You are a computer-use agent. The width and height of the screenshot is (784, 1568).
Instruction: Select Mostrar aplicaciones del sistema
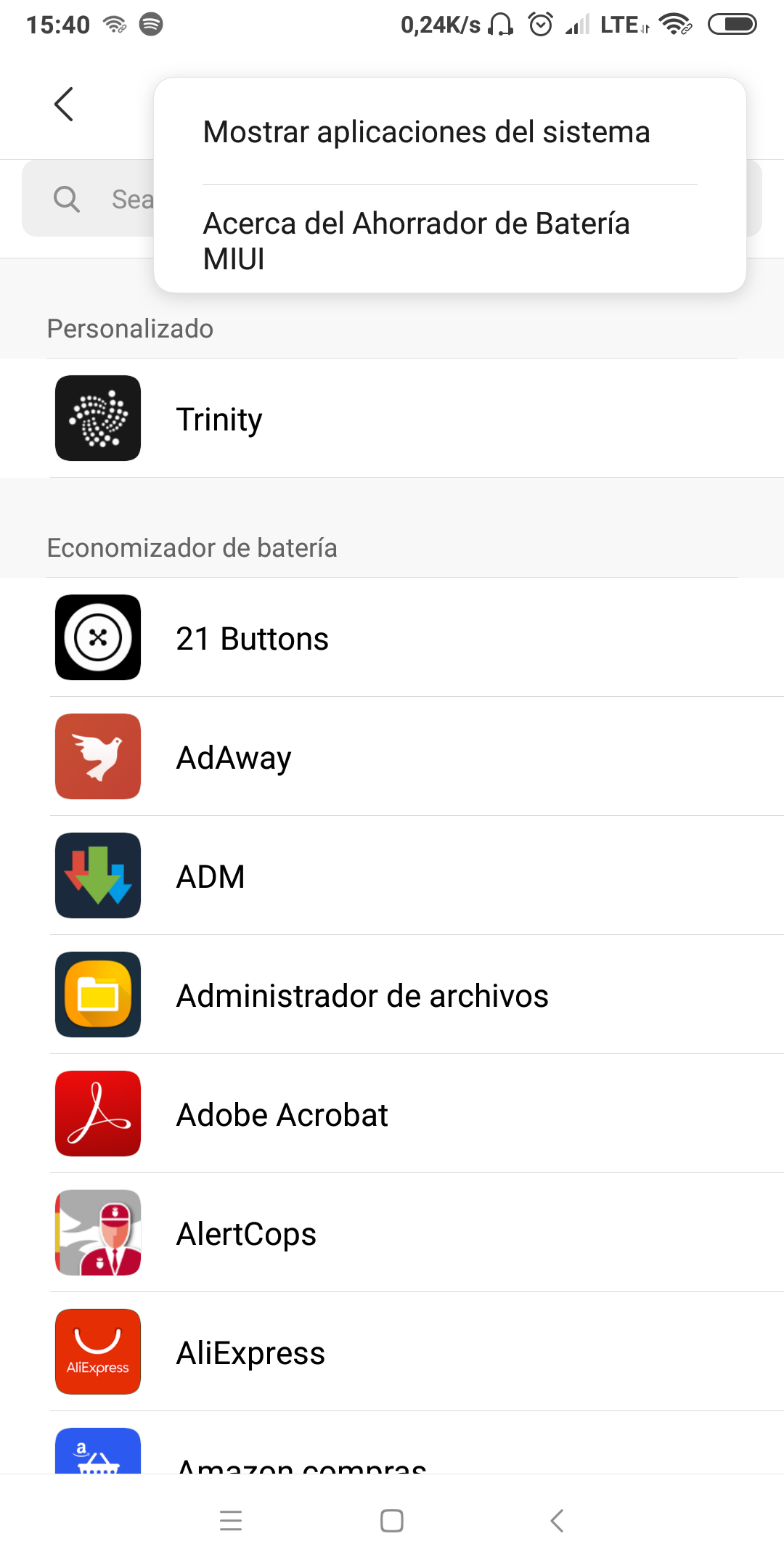tap(427, 133)
